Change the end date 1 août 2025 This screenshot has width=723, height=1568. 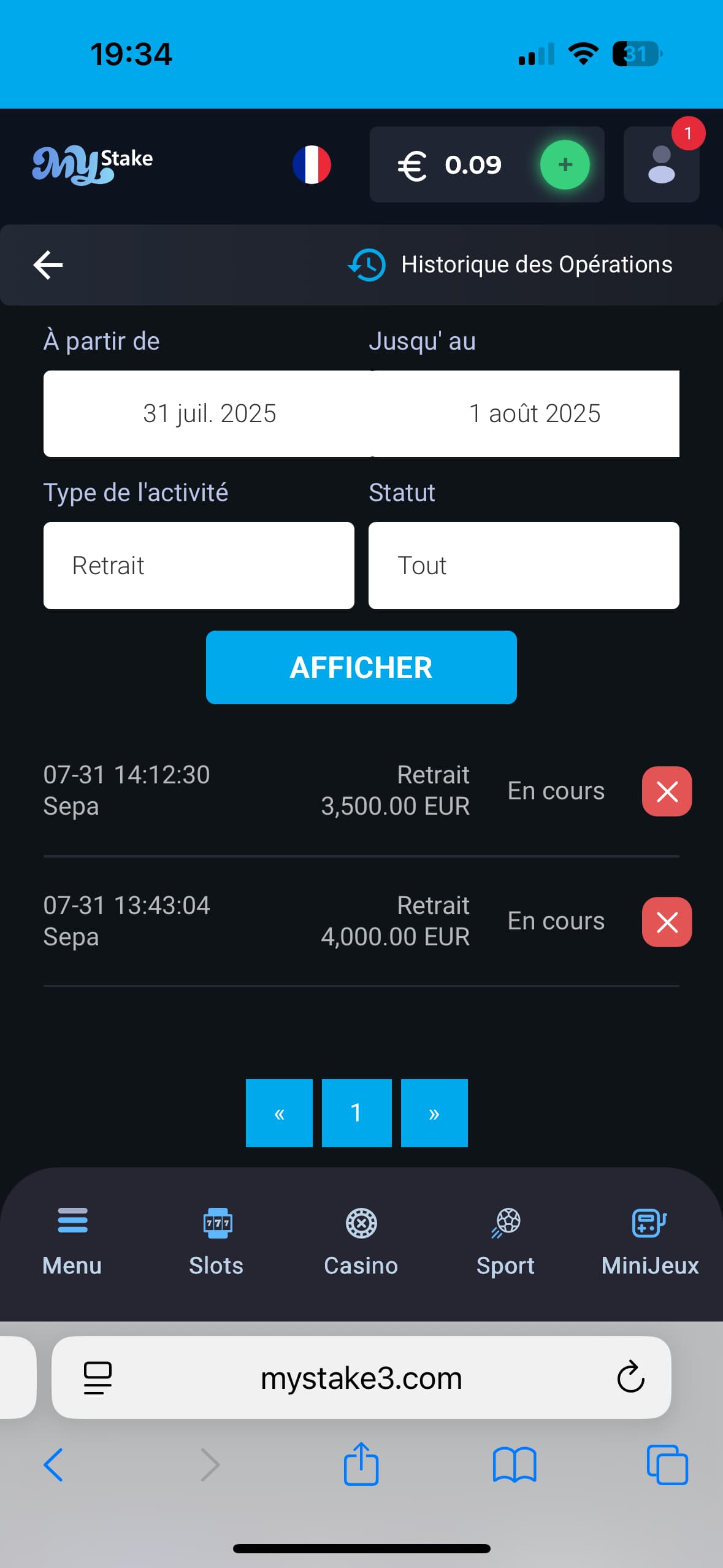point(534,413)
